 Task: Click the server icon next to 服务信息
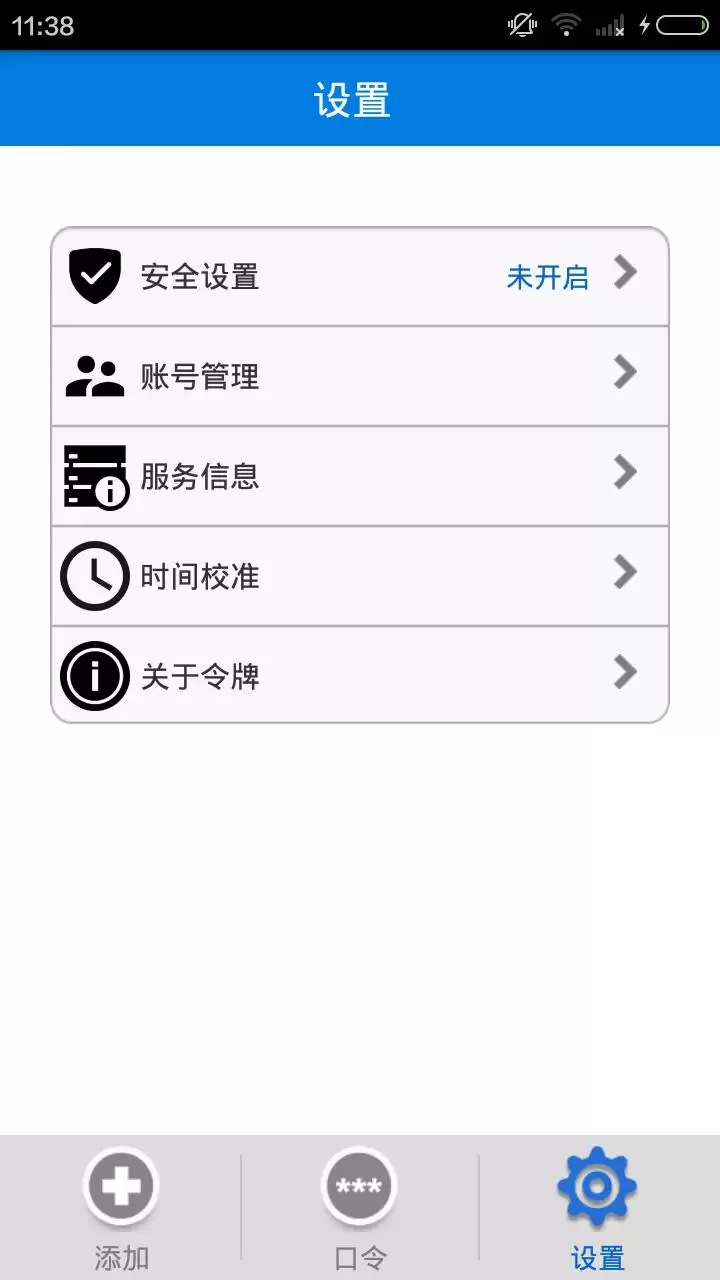[x=95, y=476]
